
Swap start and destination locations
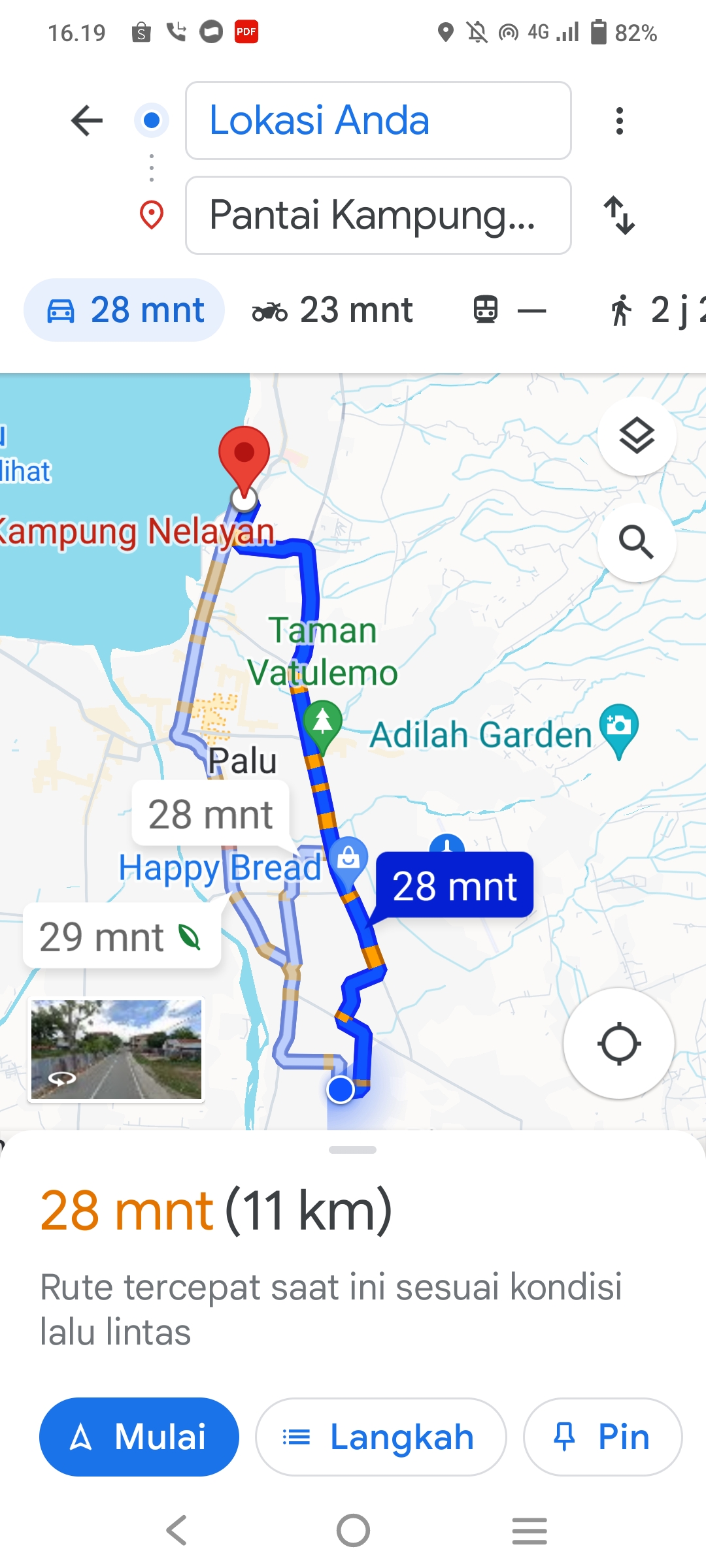pos(619,215)
